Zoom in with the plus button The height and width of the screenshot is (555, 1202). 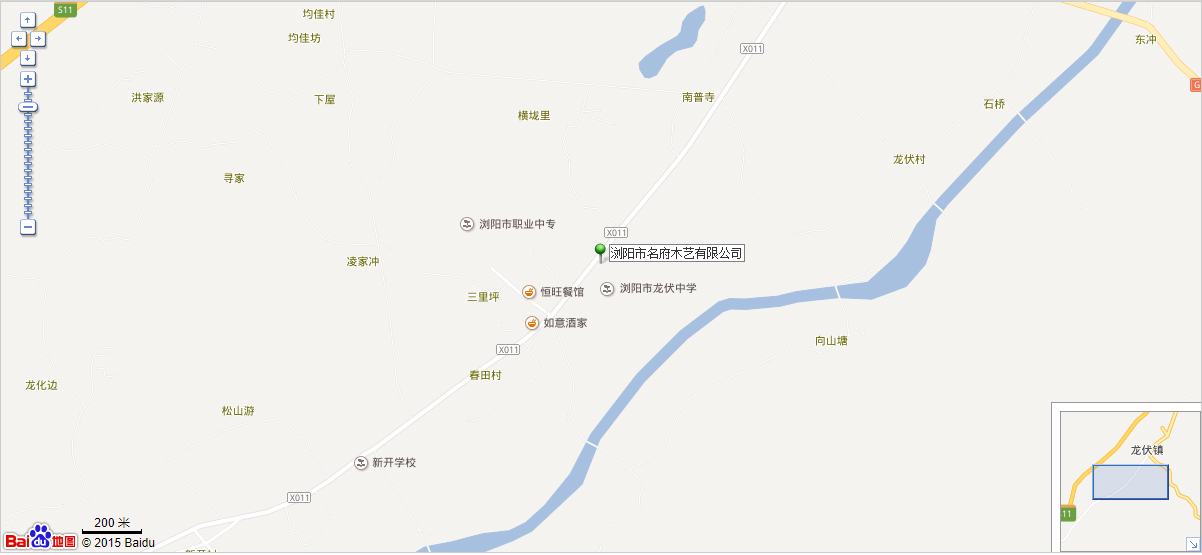point(28,79)
